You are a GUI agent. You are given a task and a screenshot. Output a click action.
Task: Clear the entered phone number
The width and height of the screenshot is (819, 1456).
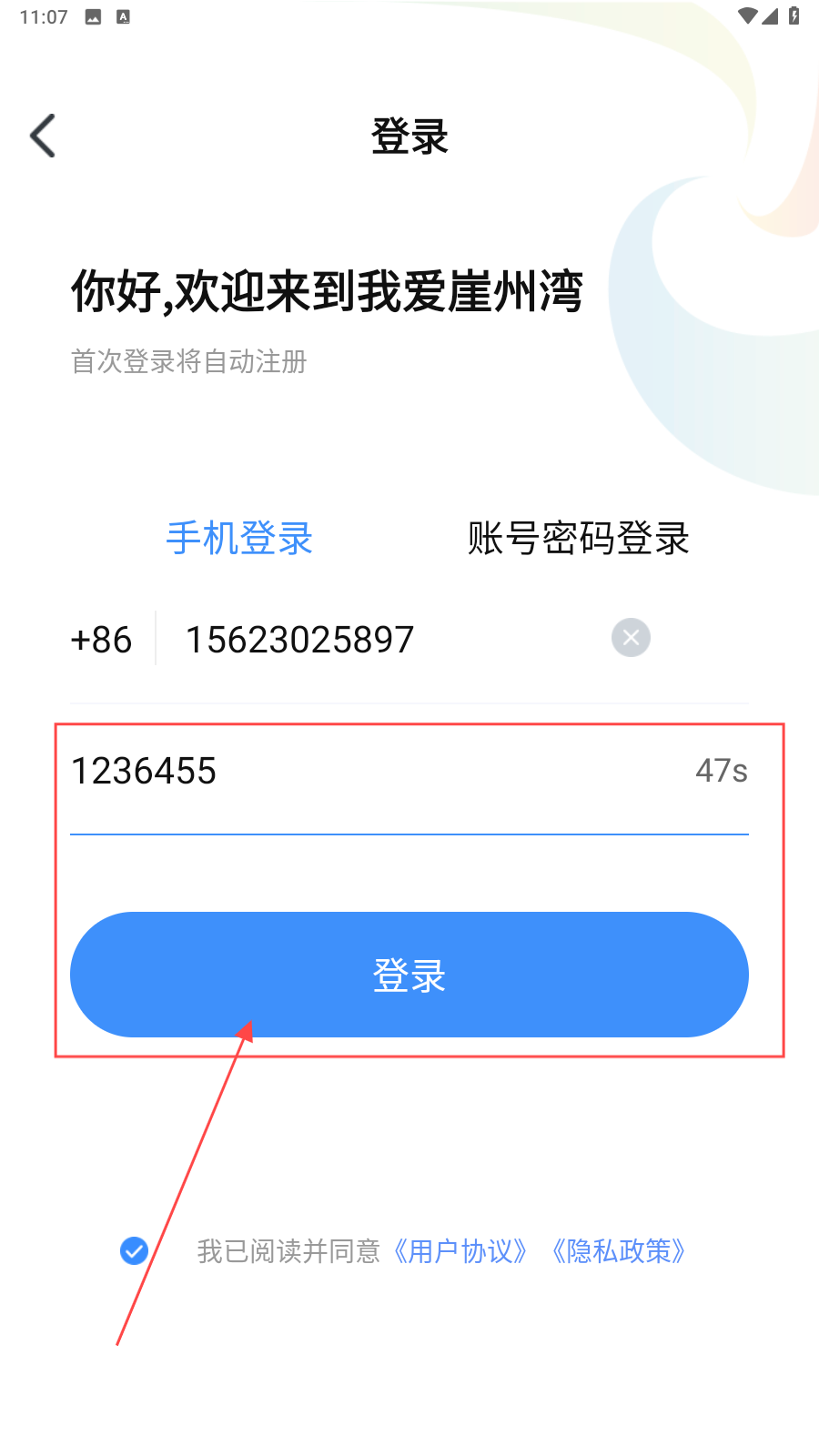tap(631, 638)
